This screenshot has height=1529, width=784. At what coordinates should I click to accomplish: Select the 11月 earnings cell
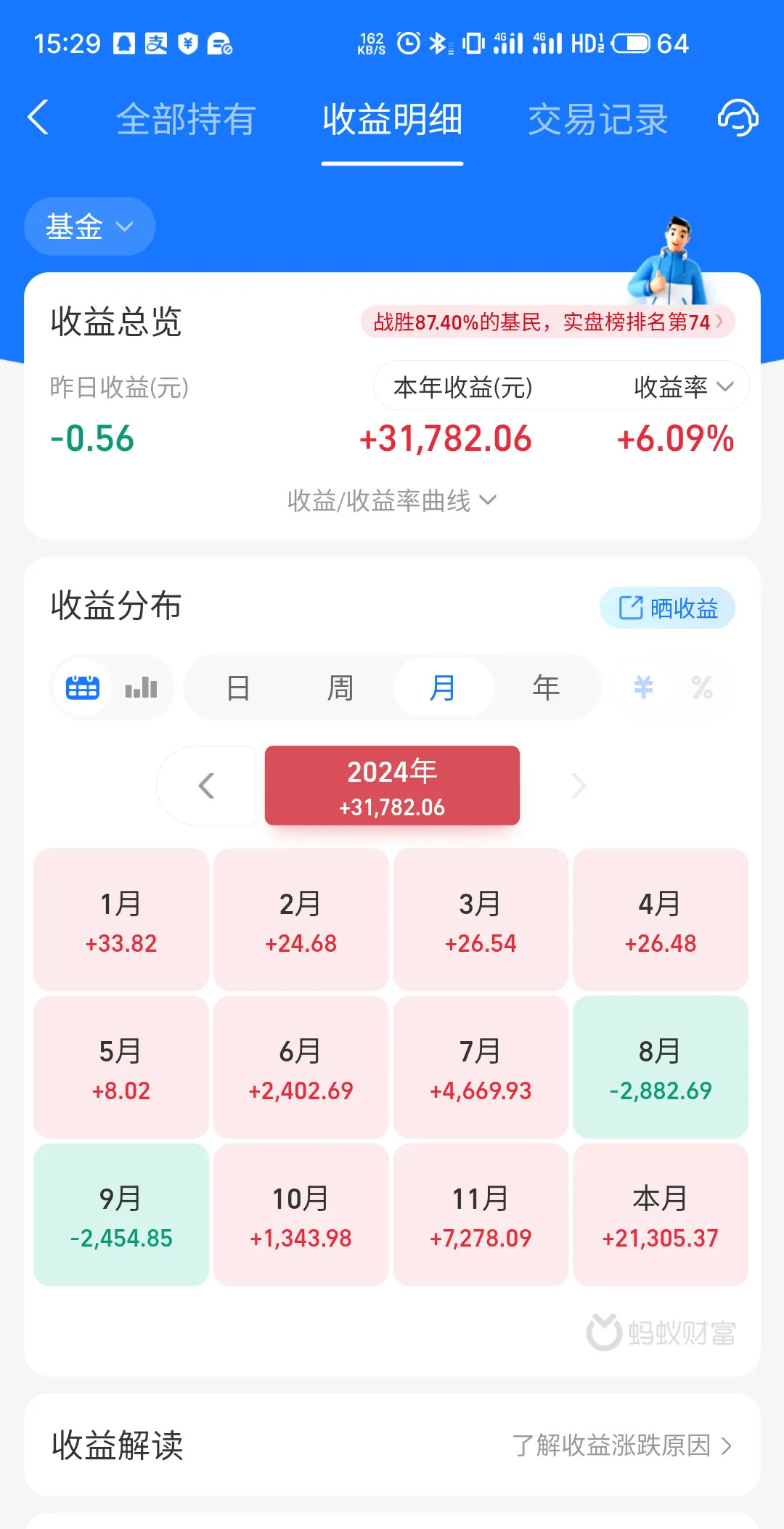481,1214
